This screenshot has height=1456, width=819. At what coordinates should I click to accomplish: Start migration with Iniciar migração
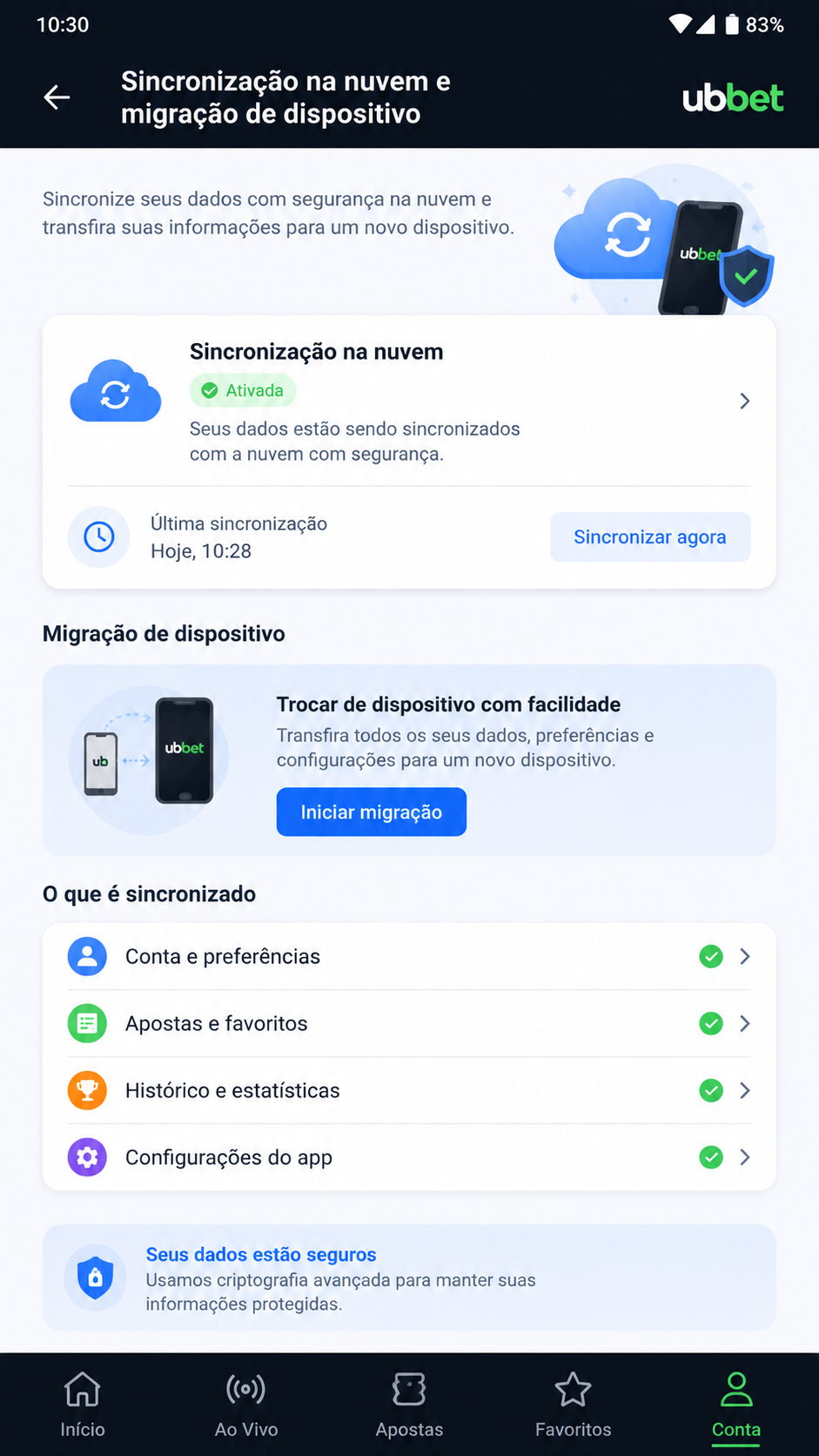click(x=372, y=812)
